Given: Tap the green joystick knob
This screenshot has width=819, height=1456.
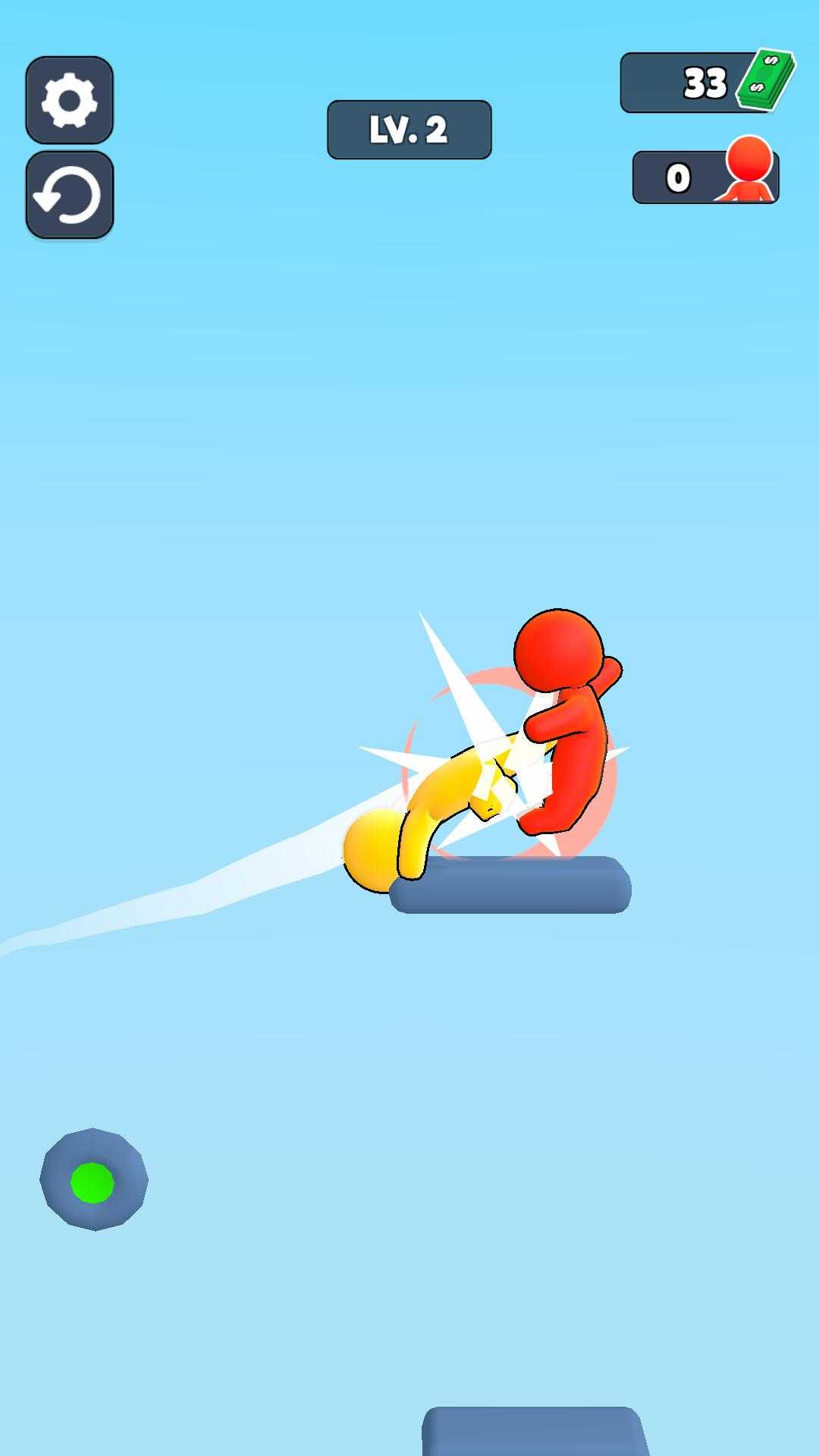Looking at the screenshot, I should click(93, 1182).
